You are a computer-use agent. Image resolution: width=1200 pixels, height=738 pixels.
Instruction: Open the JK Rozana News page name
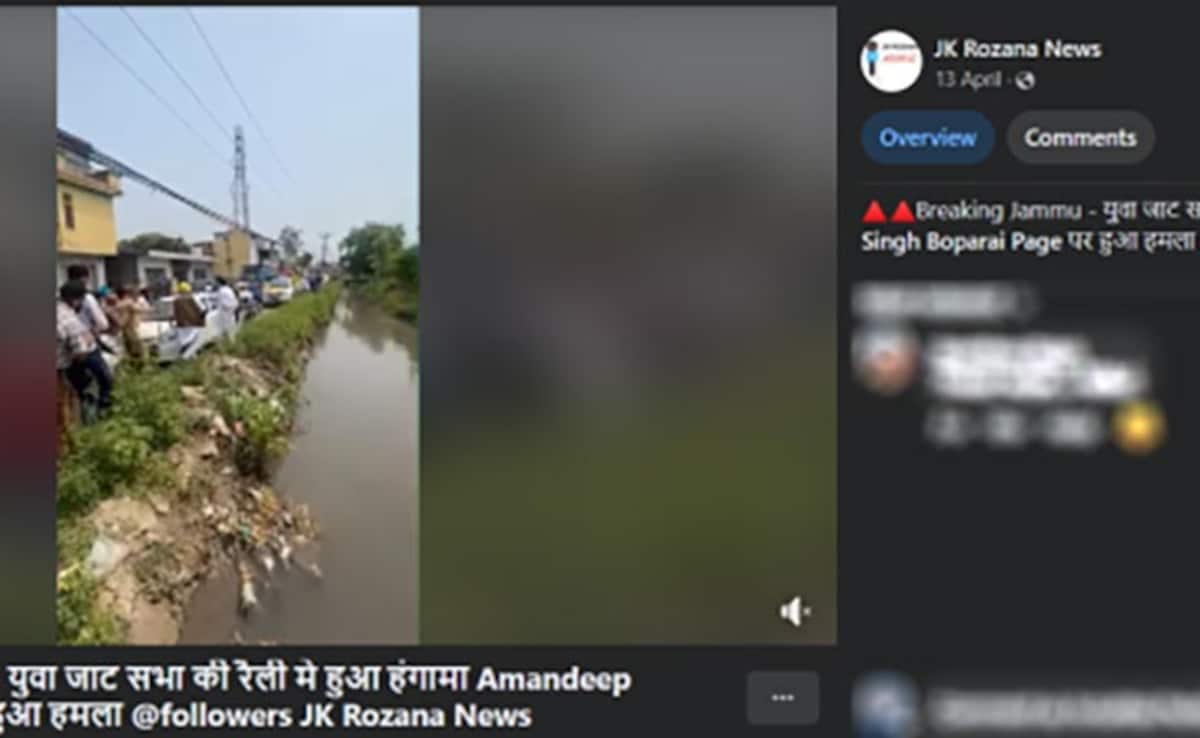[1017, 49]
